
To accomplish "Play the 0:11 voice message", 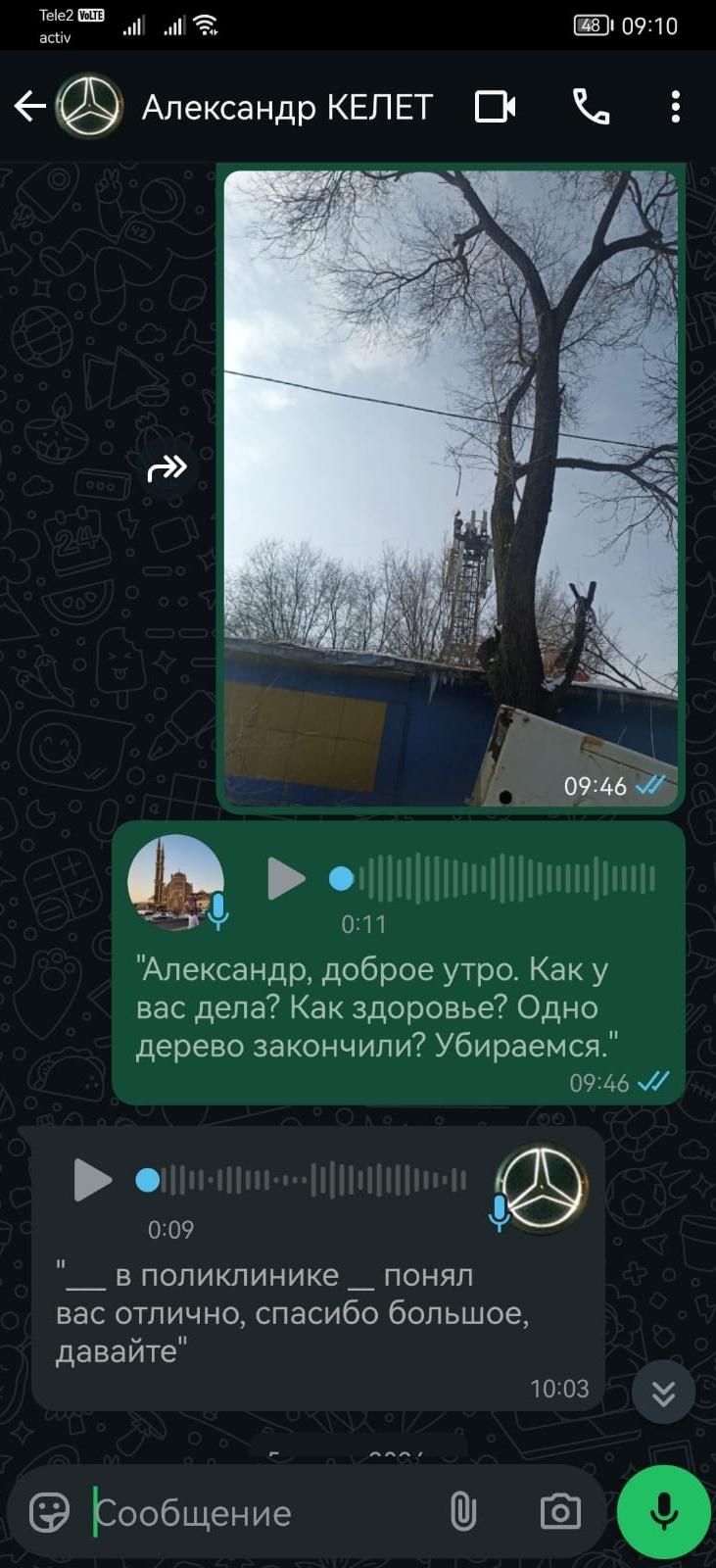I will click(x=285, y=878).
